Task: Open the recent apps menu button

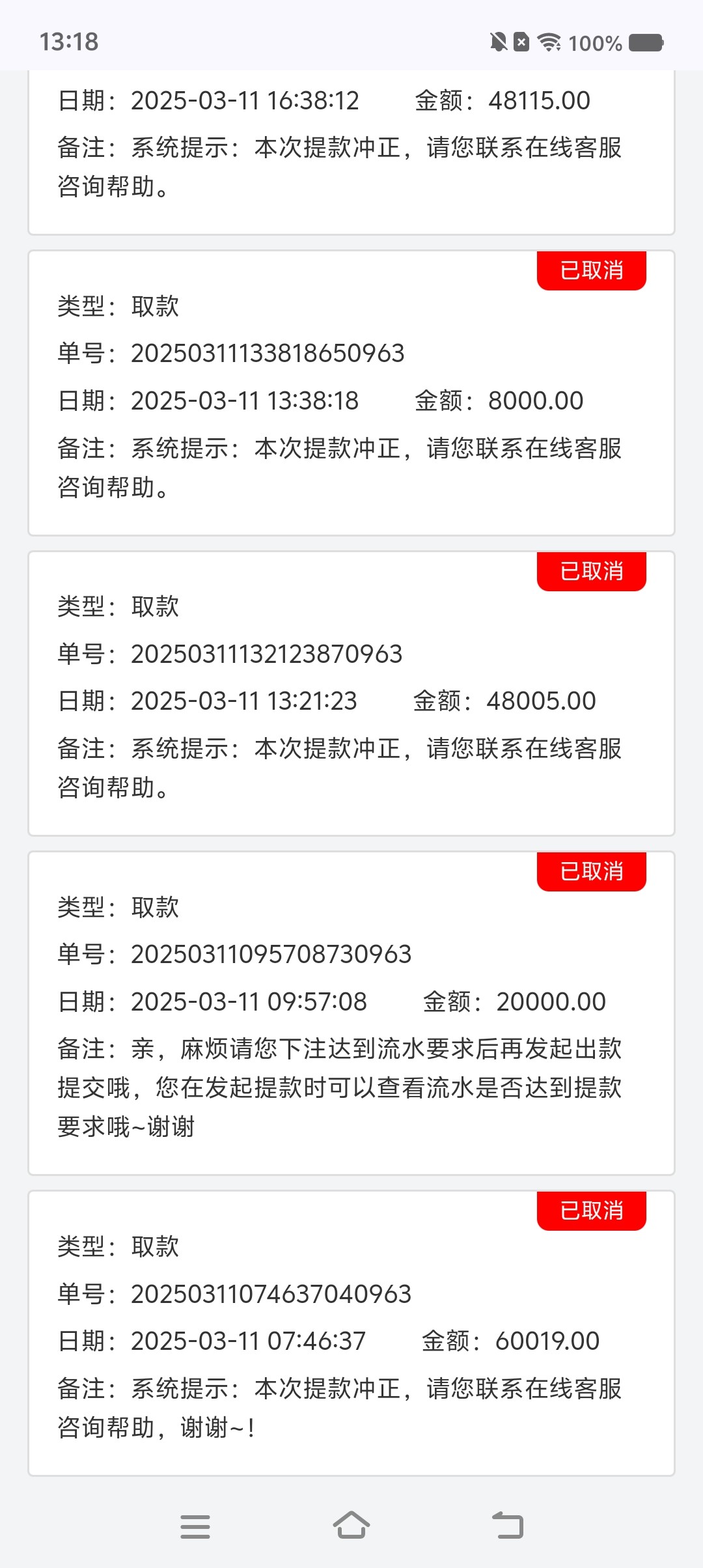Action: (x=195, y=1526)
